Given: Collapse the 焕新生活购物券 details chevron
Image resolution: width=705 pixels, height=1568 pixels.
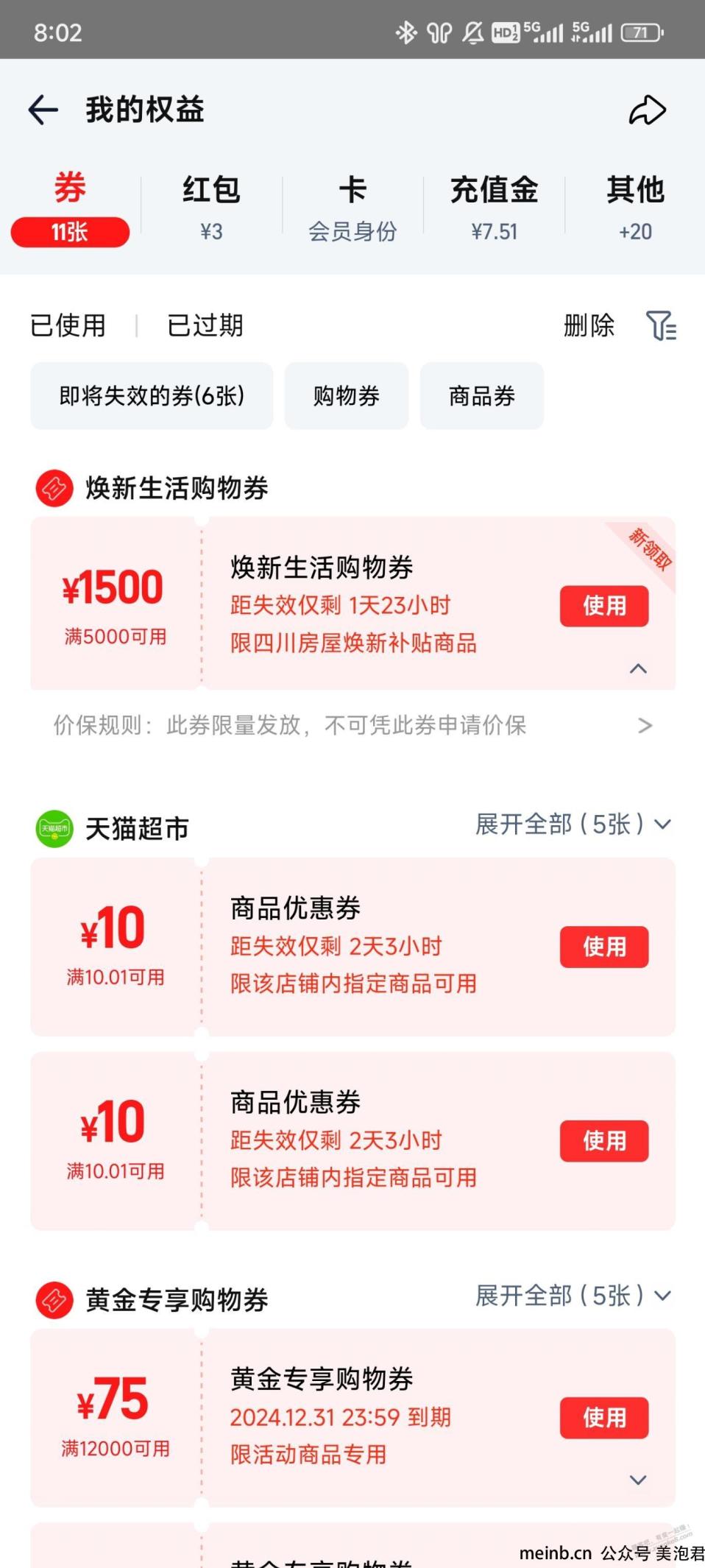Looking at the screenshot, I should pos(639,668).
